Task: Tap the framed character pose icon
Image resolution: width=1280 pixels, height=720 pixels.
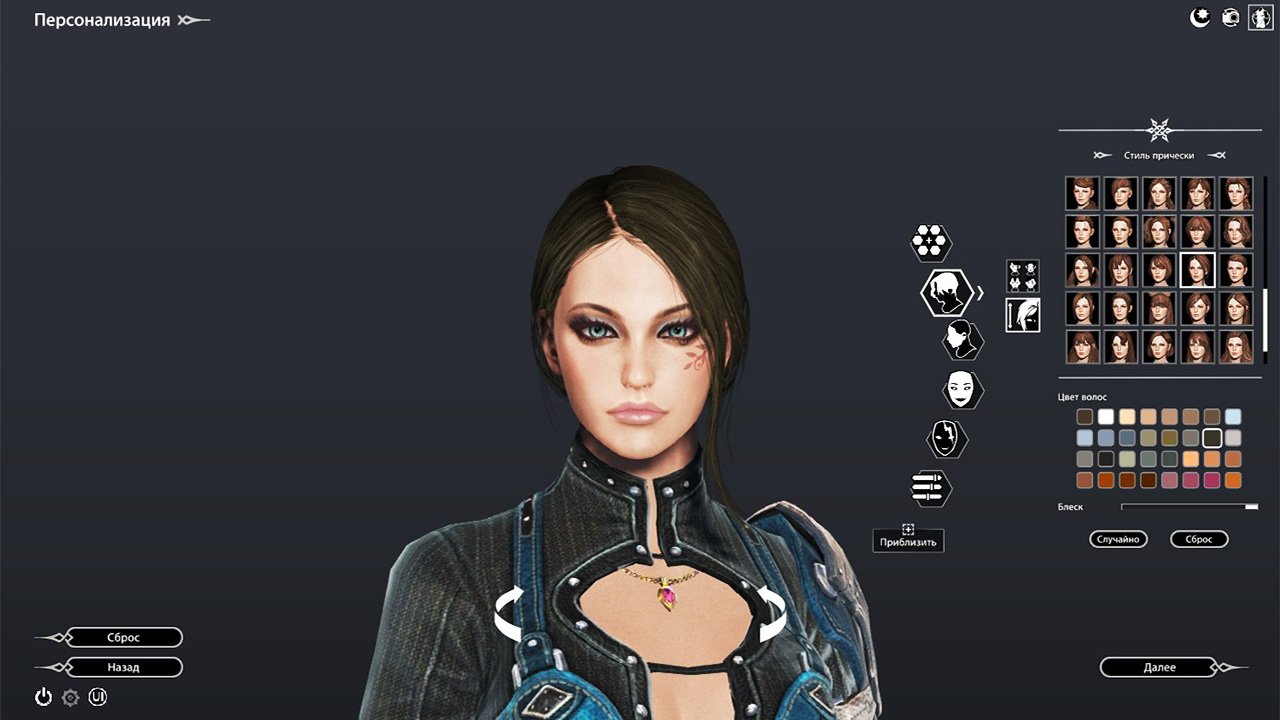Action: point(1260,18)
